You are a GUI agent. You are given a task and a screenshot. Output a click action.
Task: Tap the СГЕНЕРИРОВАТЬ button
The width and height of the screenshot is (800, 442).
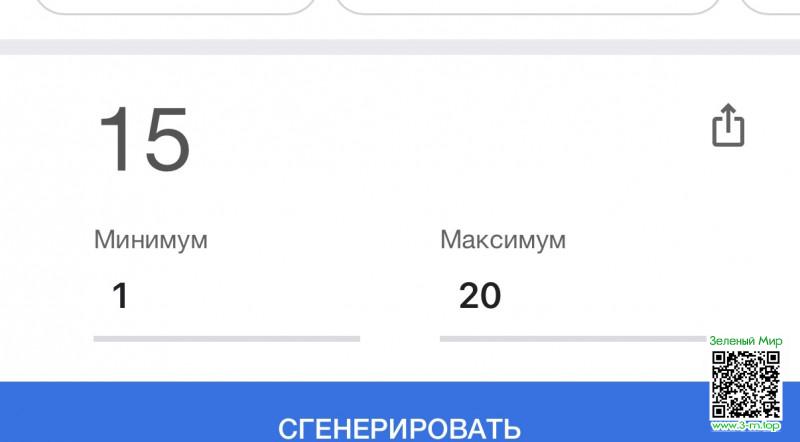(399, 427)
